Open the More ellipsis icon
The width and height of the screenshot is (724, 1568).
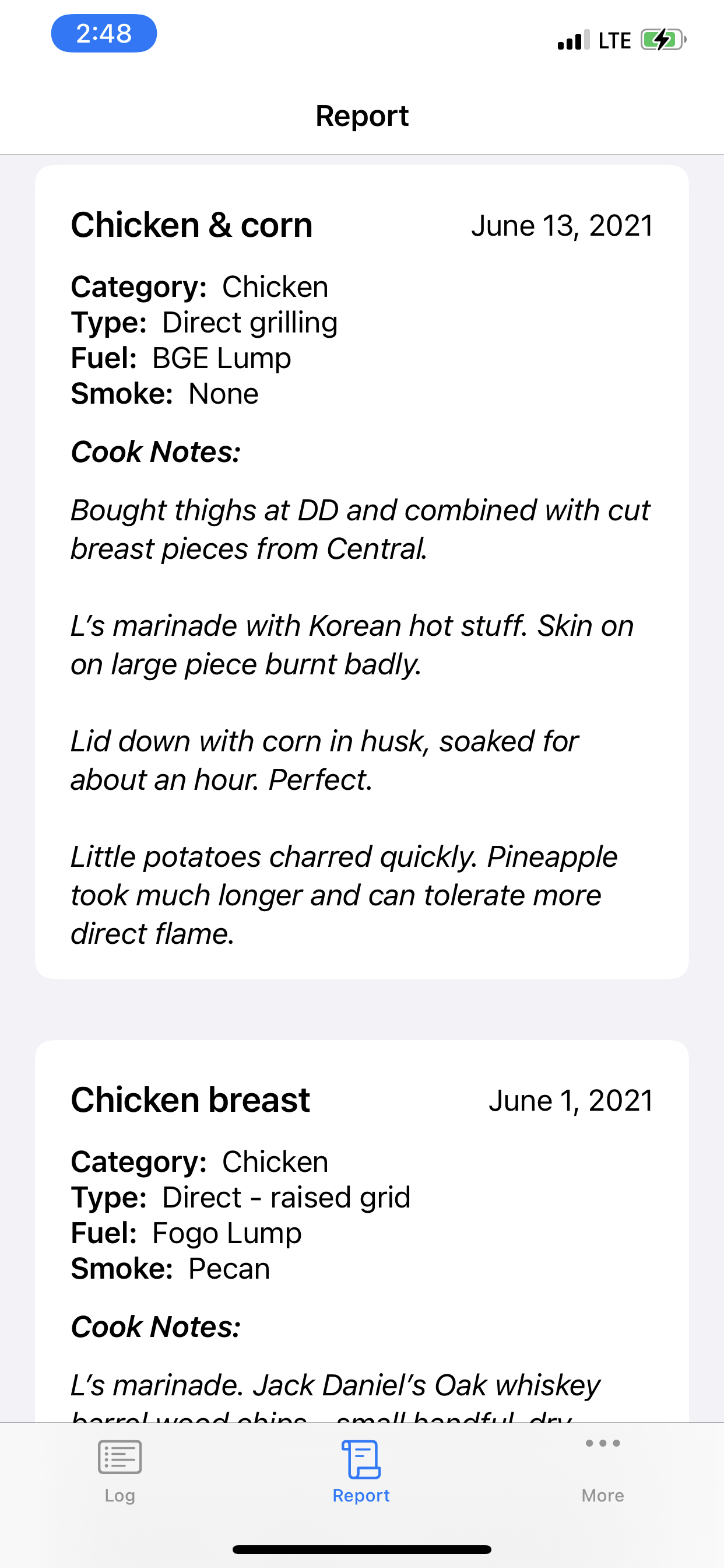602,1443
